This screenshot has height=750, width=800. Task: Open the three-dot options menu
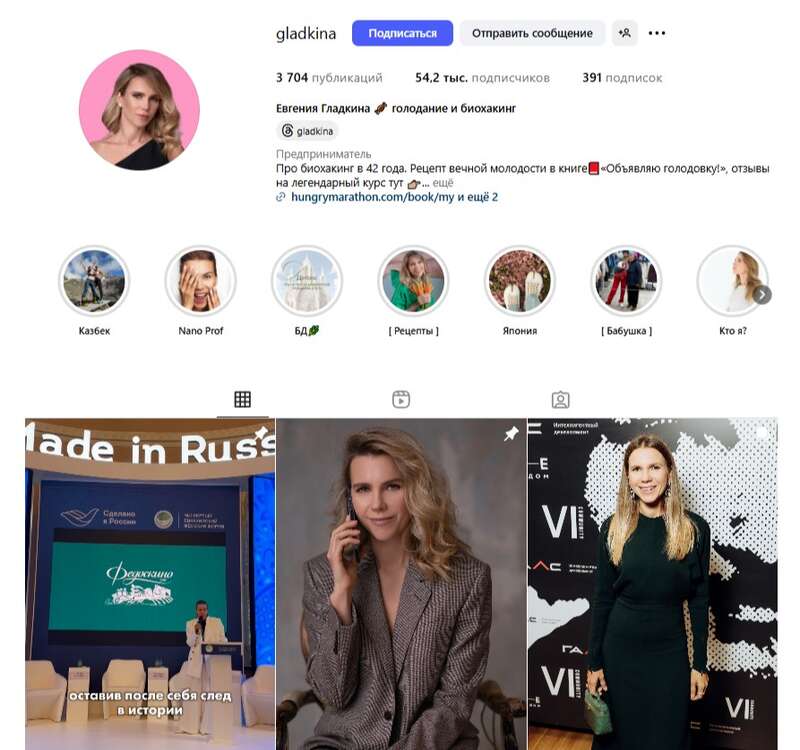657,33
